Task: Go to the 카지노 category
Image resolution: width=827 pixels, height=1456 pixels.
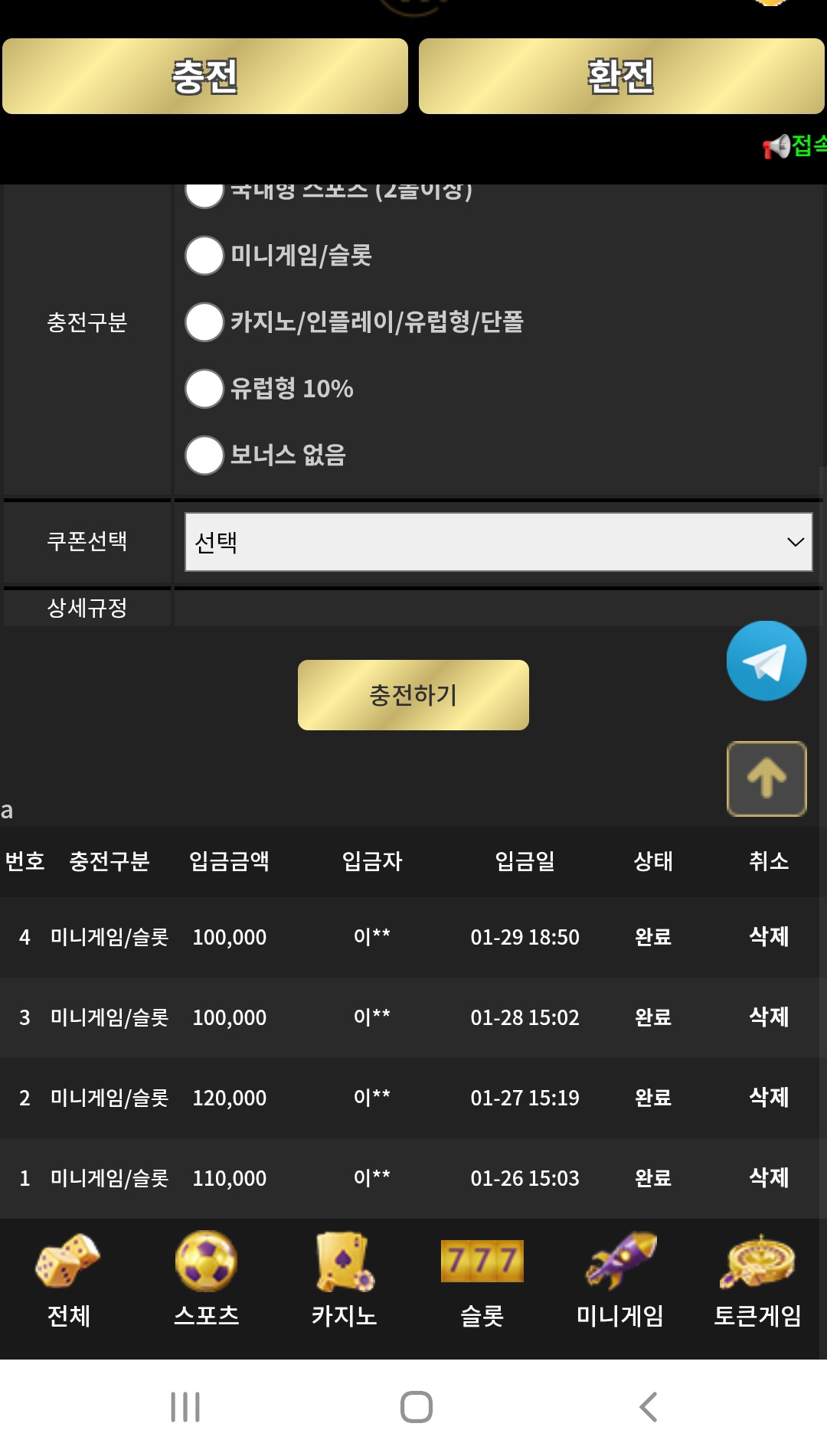Action: point(344,1278)
